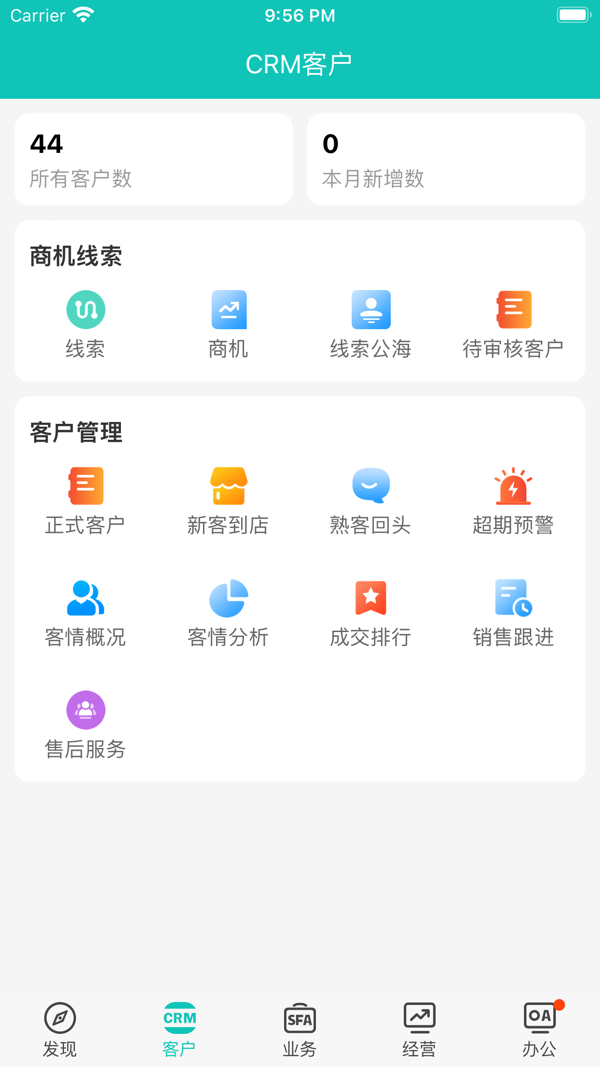Switch to the 发现 tab
This screenshot has width=600, height=1067.
click(60, 1029)
